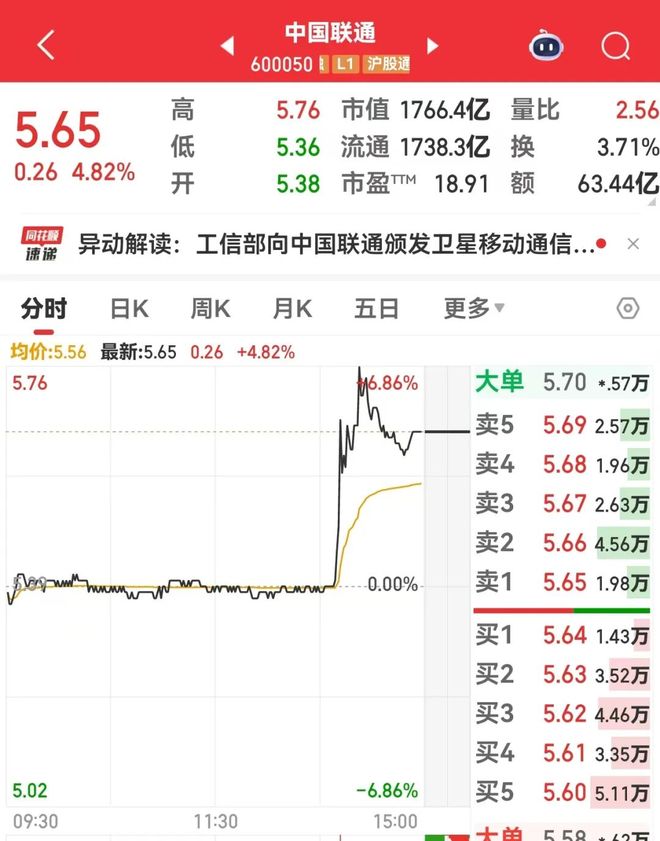Viewport: 660px width, 841px height.
Task: Open the robot assistant icon
Action: [546, 46]
